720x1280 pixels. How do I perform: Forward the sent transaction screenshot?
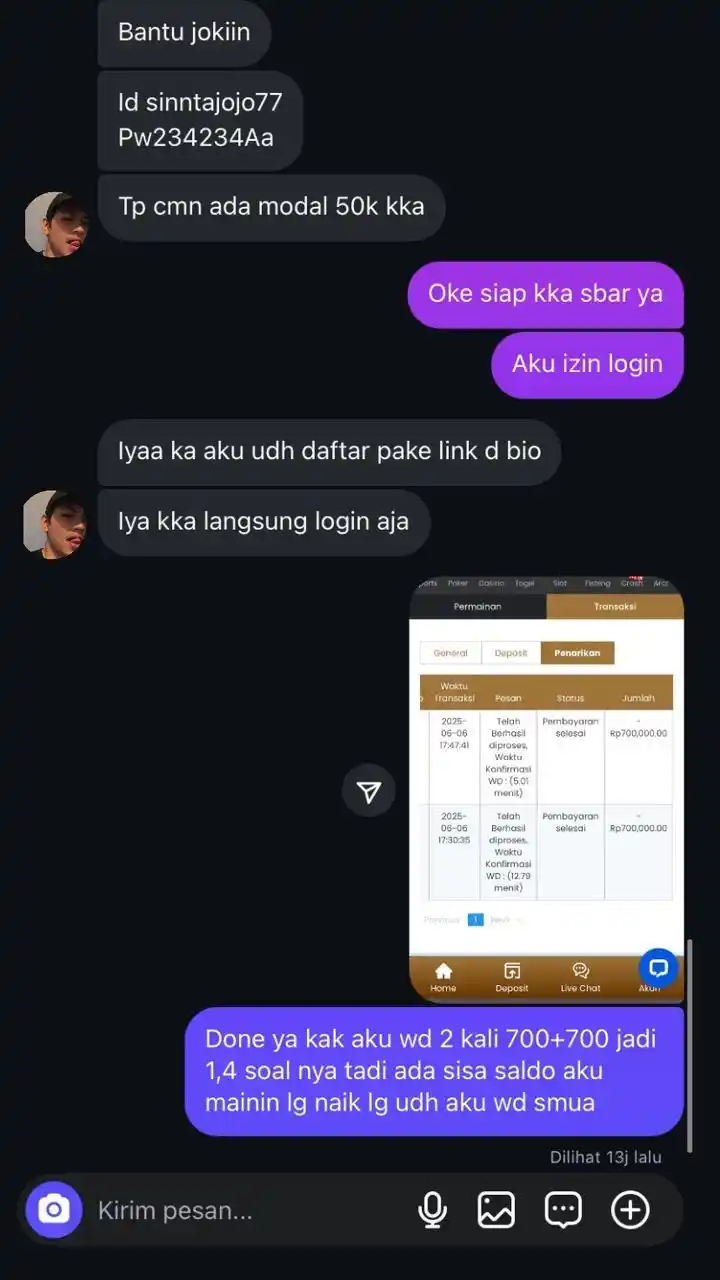click(369, 792)
